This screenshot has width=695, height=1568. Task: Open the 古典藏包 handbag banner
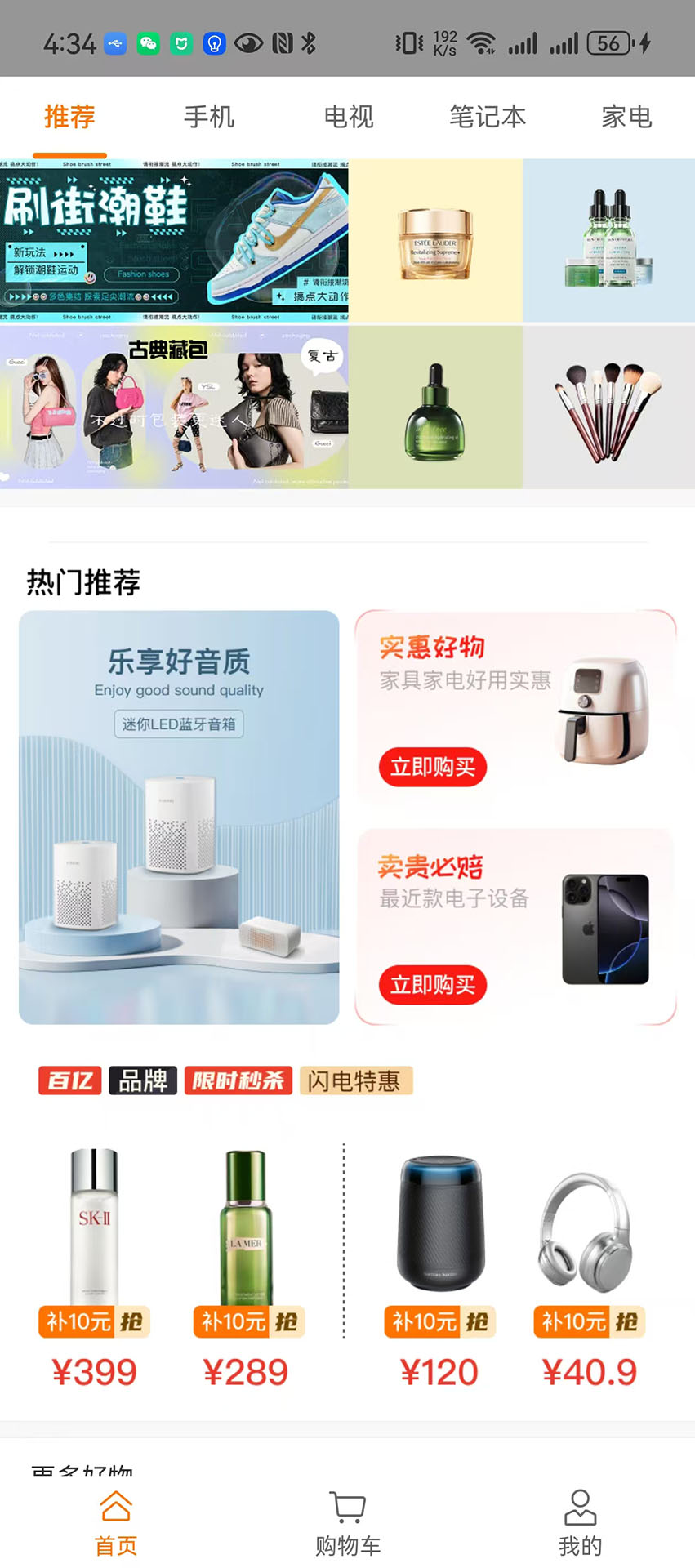tap(174, 407)
